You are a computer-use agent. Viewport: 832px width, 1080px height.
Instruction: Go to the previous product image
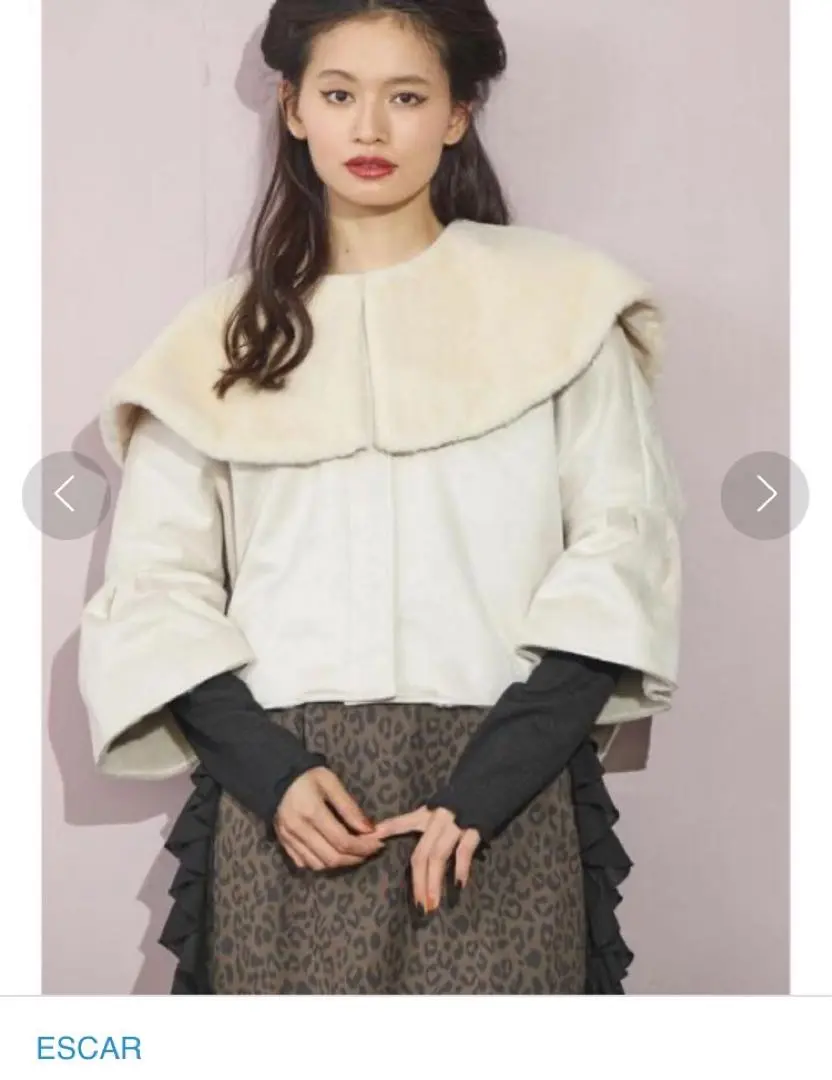65,494
